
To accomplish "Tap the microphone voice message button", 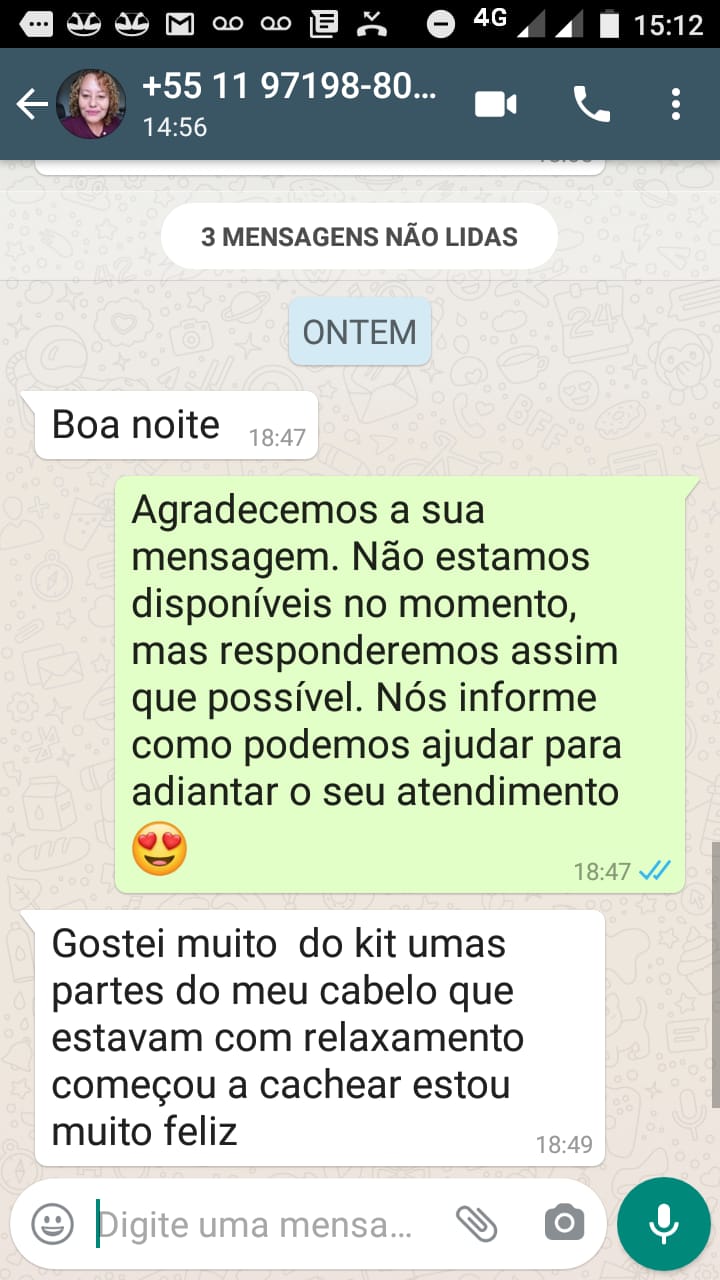I will pos(663,1223).
